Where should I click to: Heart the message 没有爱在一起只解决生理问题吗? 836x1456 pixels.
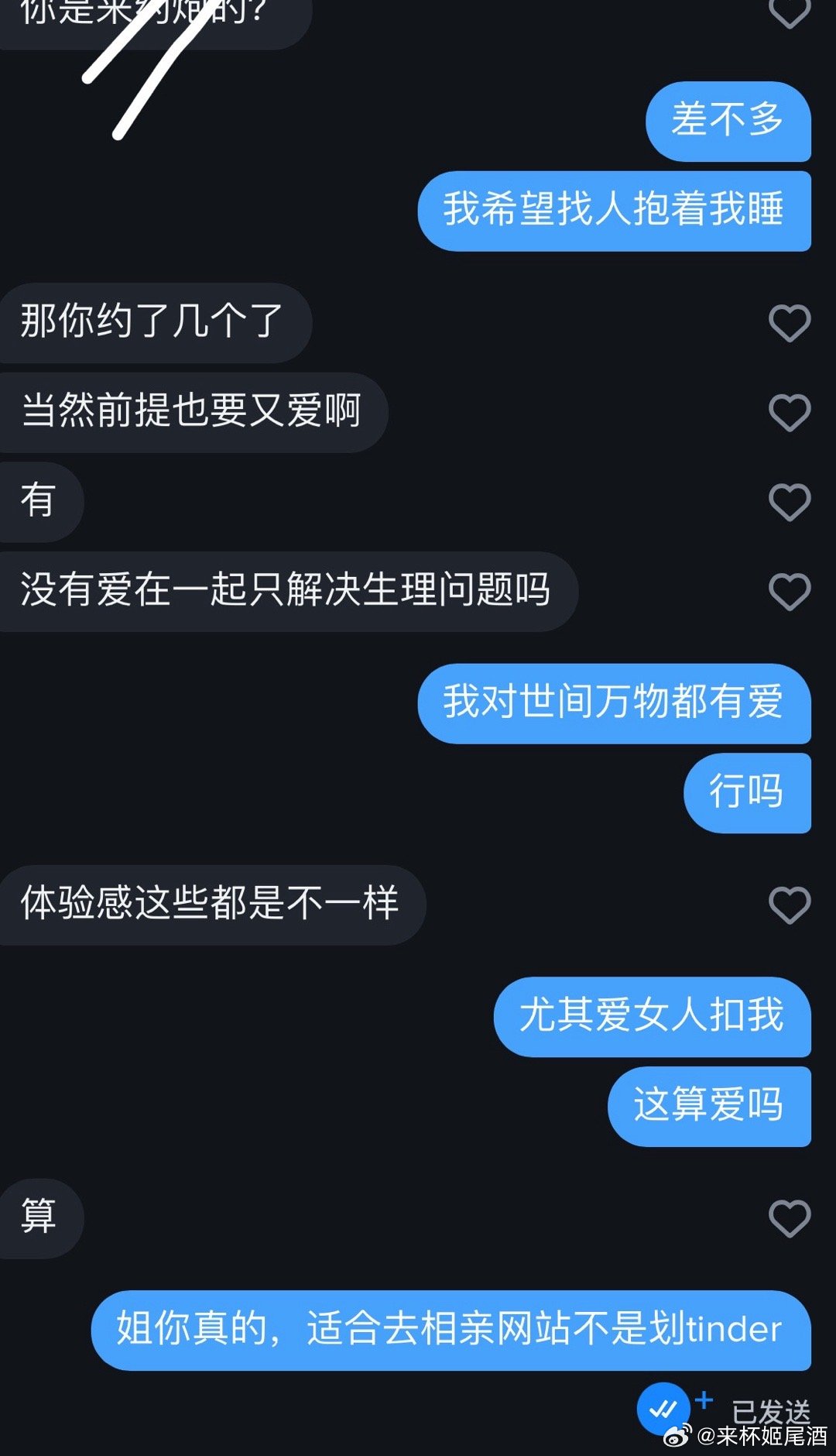tap(789, 592)
